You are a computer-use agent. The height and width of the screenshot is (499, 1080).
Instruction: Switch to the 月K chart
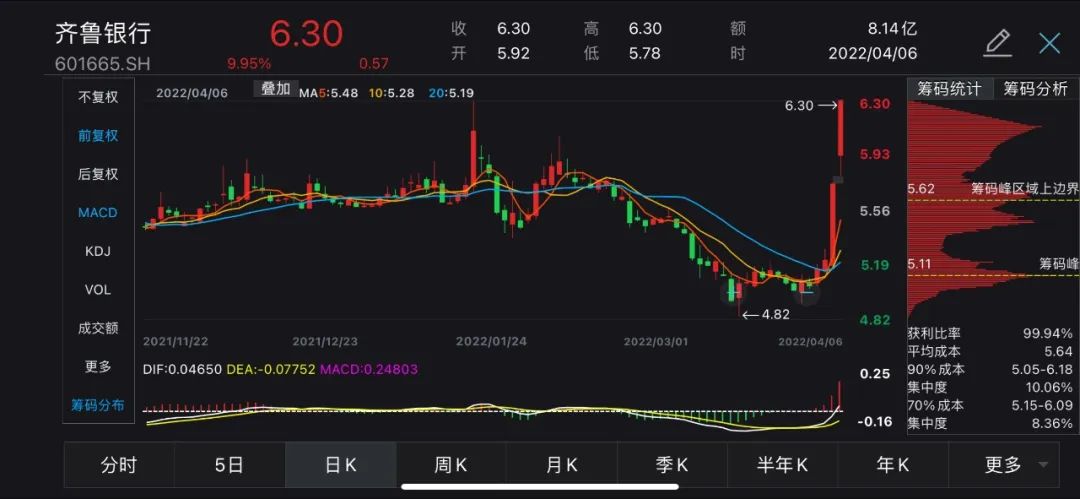561,464
